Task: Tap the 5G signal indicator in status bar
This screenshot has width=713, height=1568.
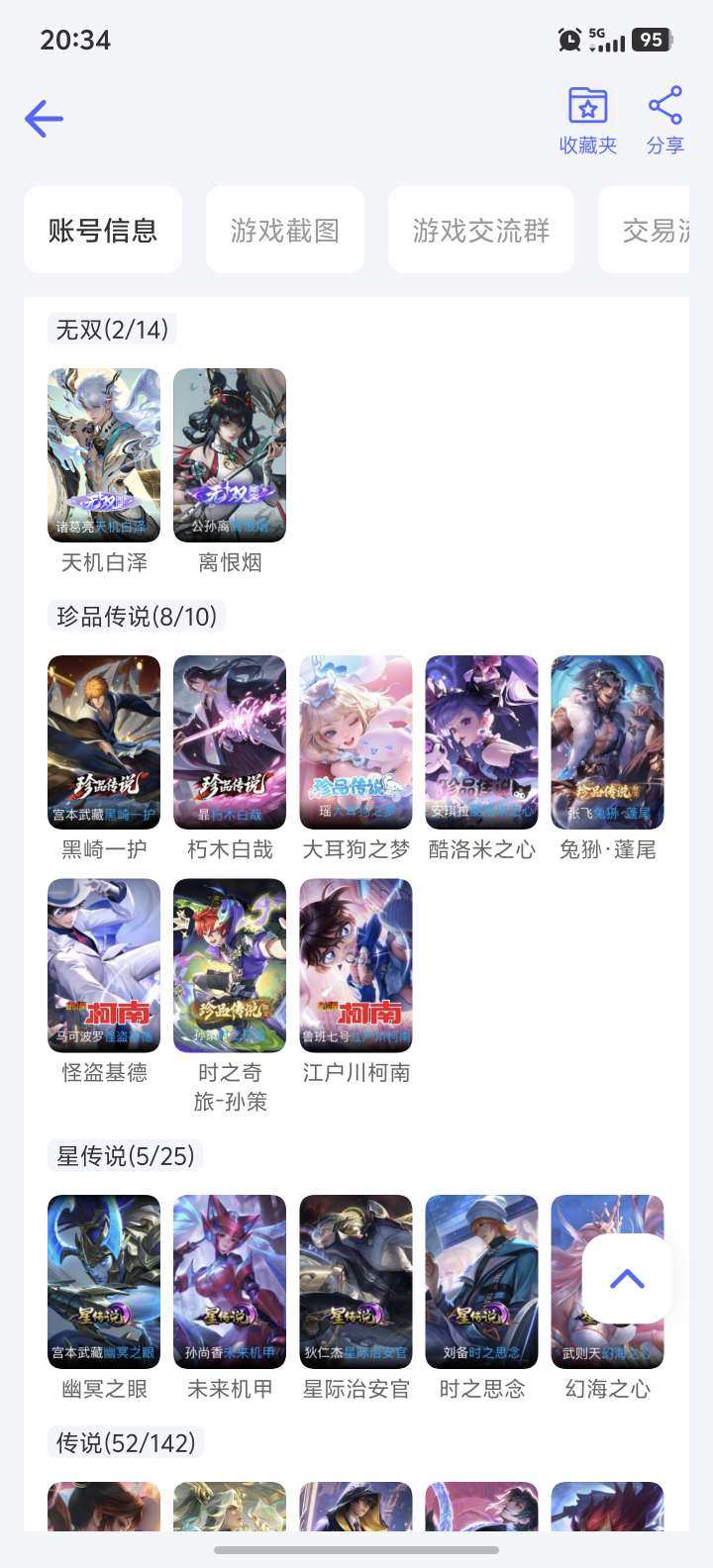Action: click(x=607, y=41)
